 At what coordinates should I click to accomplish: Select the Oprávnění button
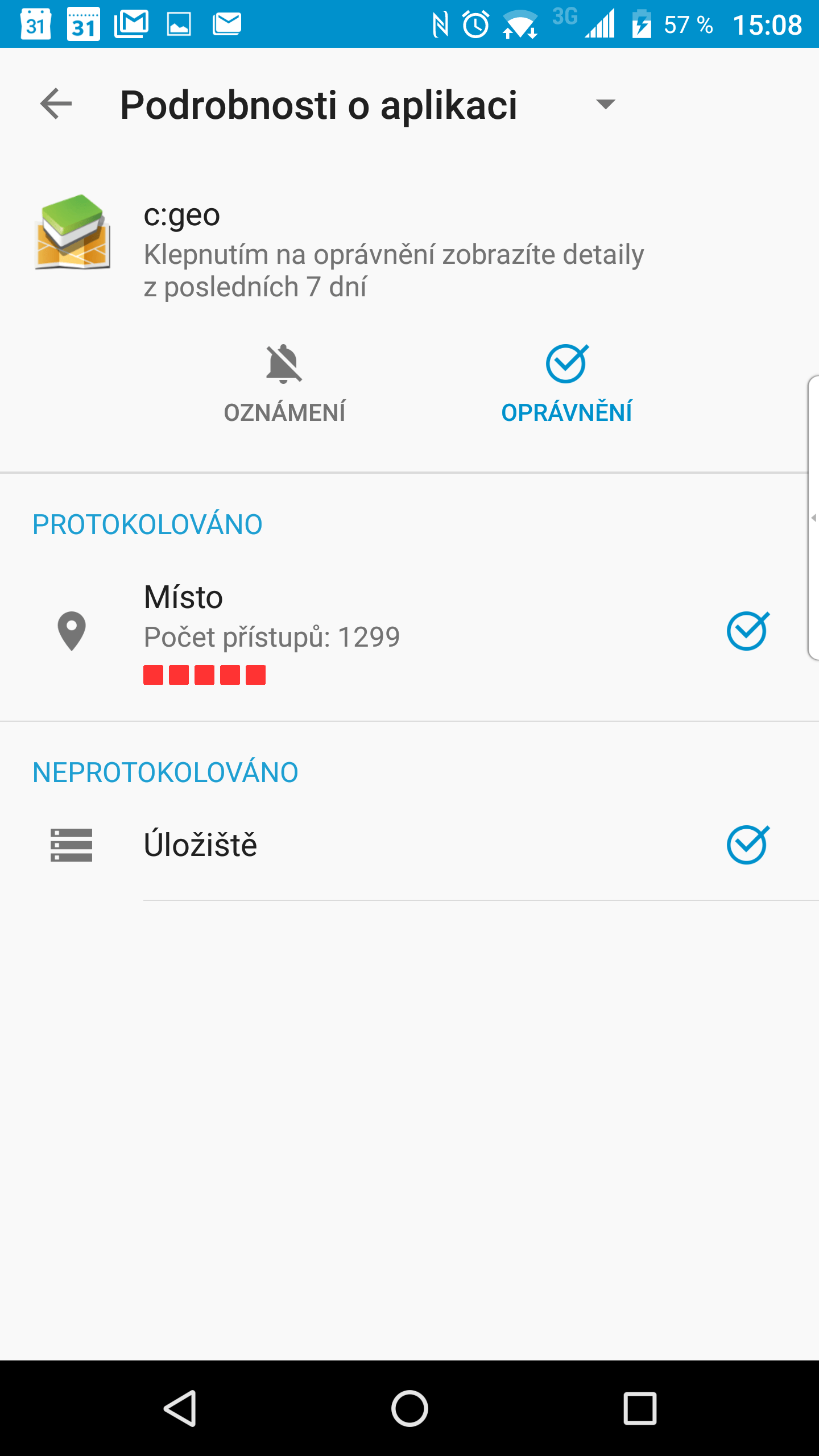(x=566, y=384)
